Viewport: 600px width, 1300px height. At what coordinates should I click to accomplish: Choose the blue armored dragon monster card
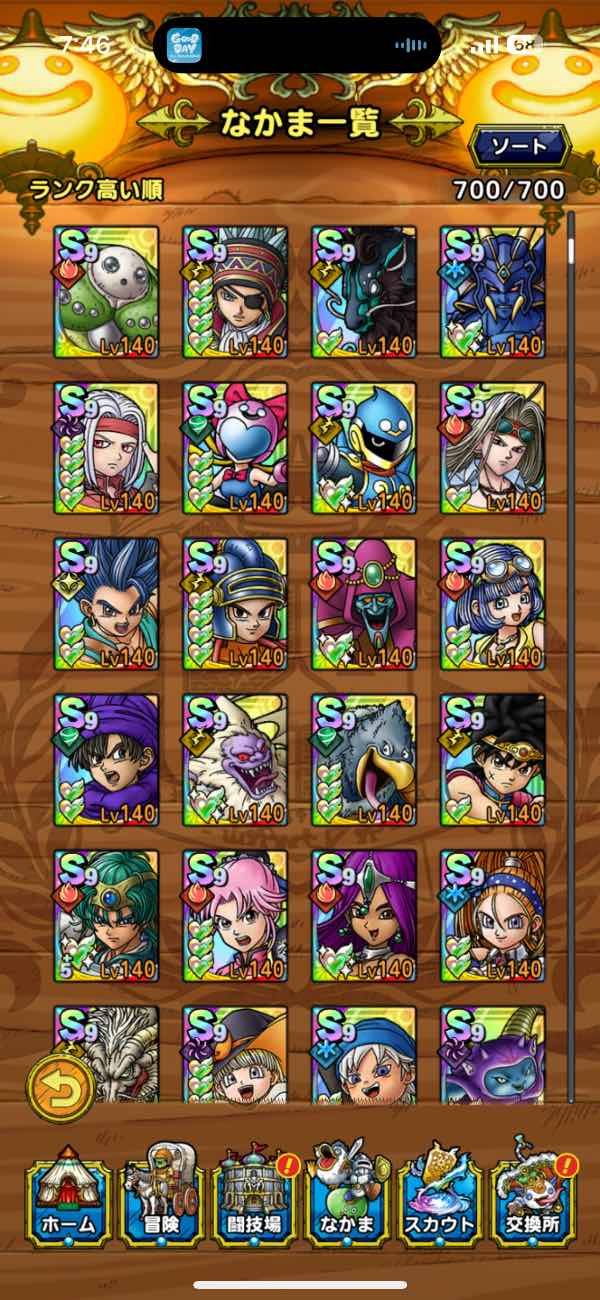(493, 292)
